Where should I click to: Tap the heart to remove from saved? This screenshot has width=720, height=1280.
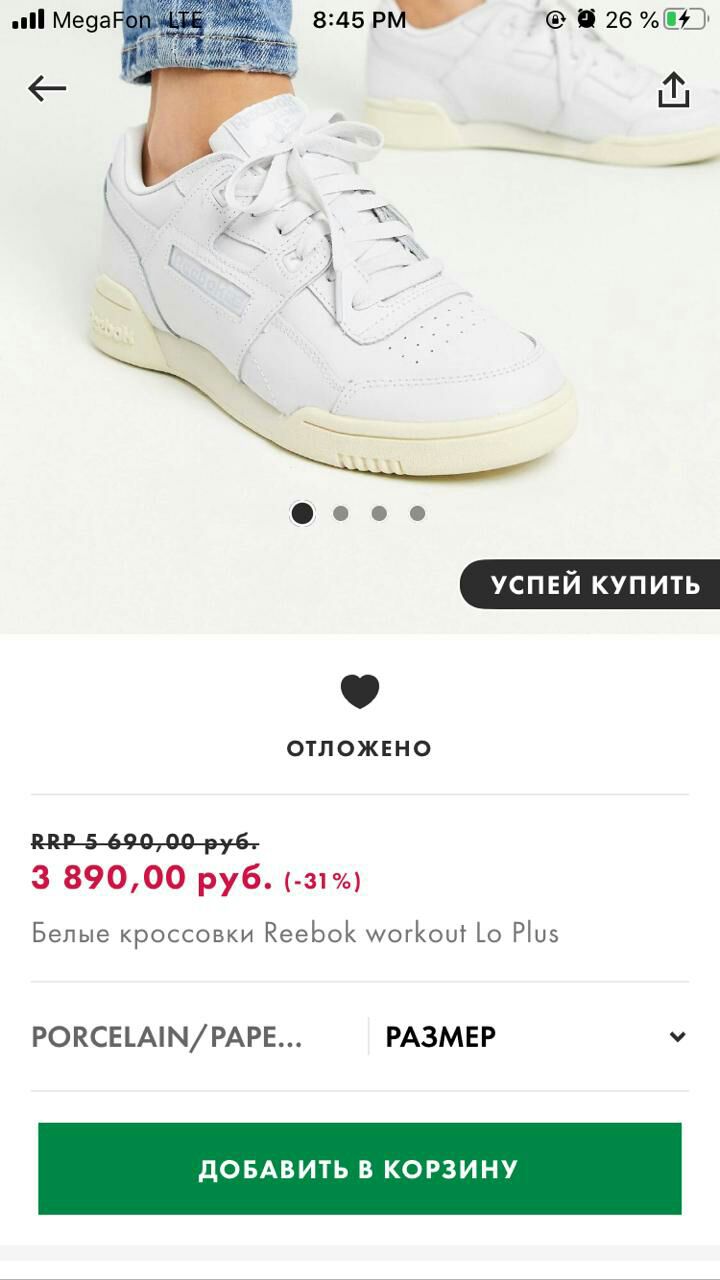click(360, 691)
